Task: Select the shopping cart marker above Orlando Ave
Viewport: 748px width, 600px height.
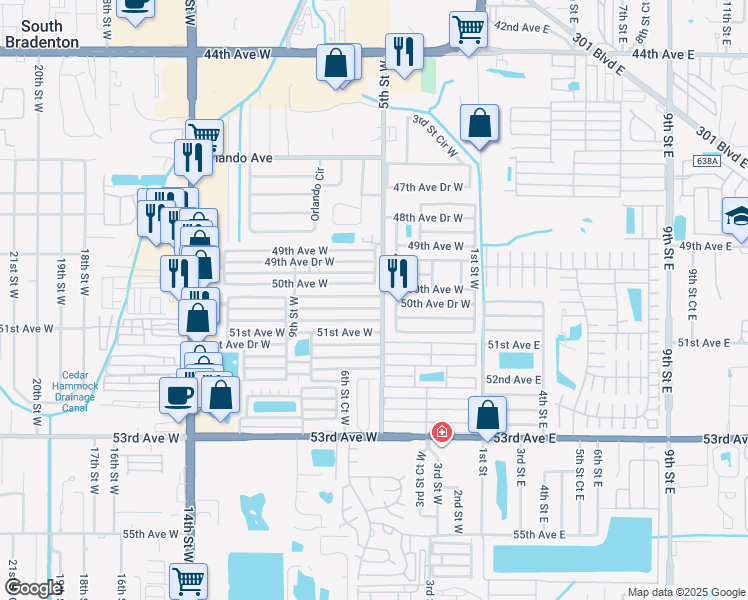Action: point(204,134)
